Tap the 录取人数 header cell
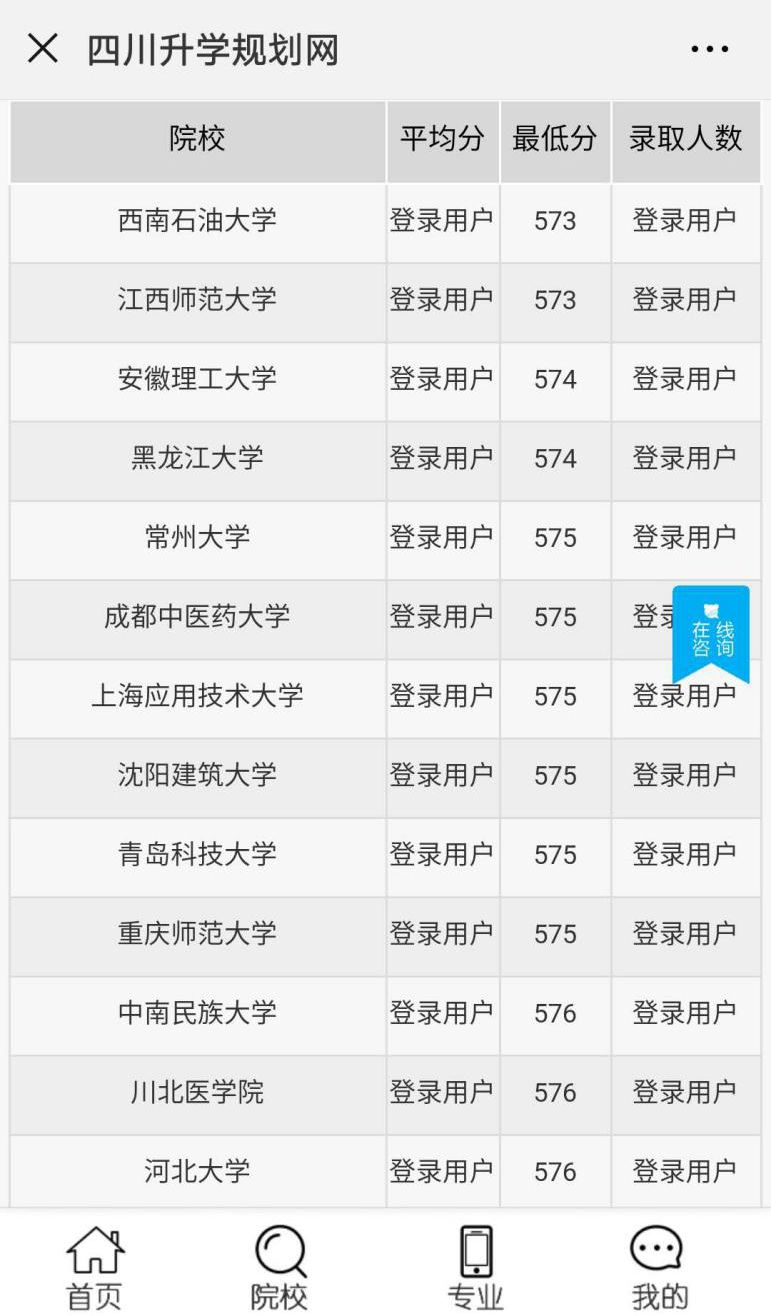This screenshot has width=771, height=1316. click(686, 140)
